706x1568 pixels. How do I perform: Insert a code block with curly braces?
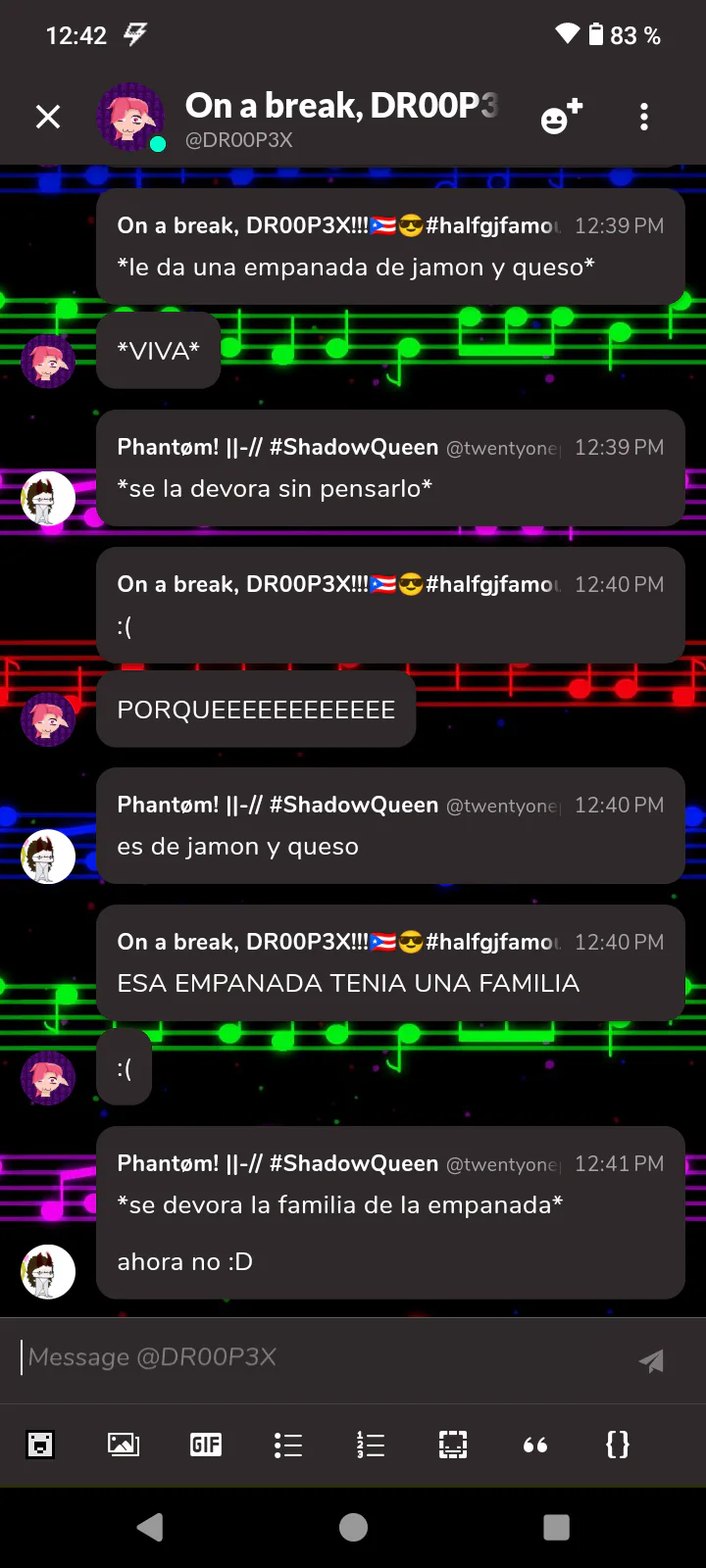point(618,1445)
